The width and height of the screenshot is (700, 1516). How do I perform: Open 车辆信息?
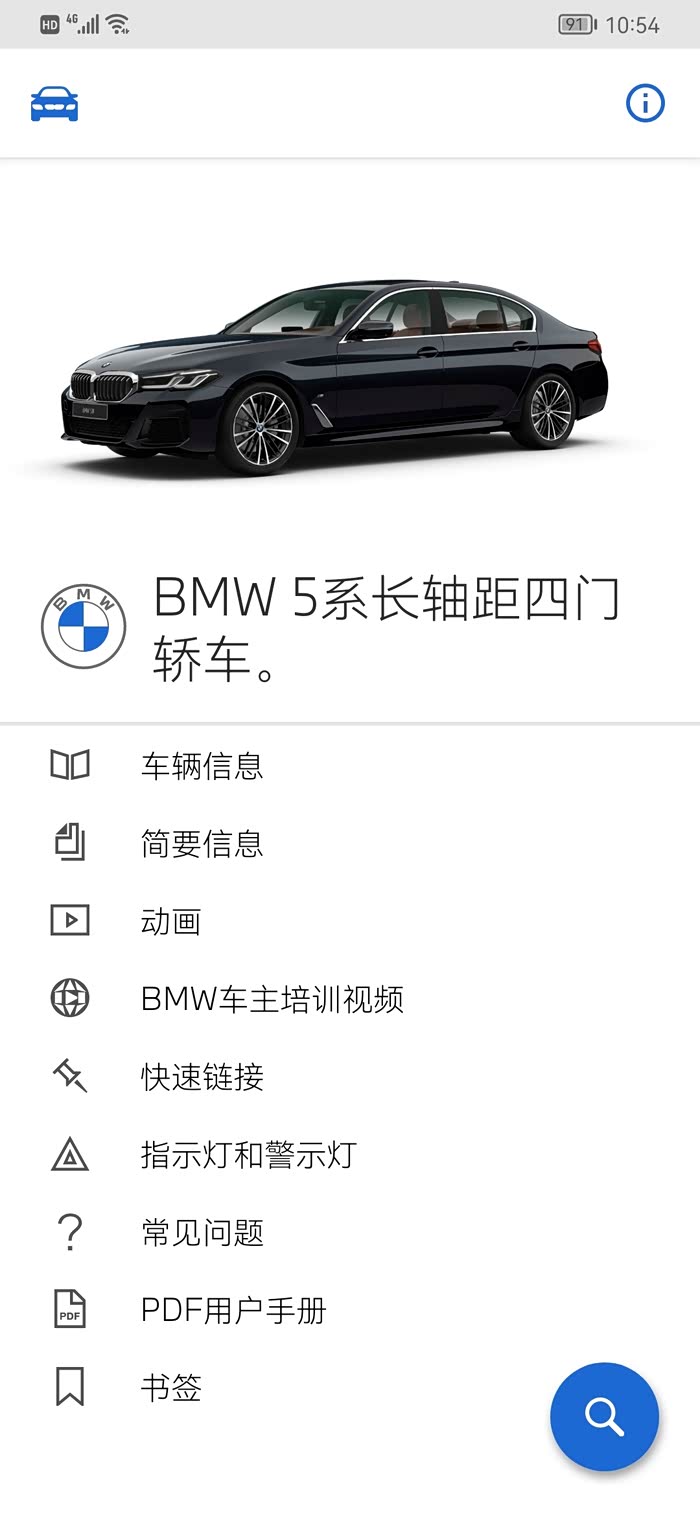coord(350,766)
